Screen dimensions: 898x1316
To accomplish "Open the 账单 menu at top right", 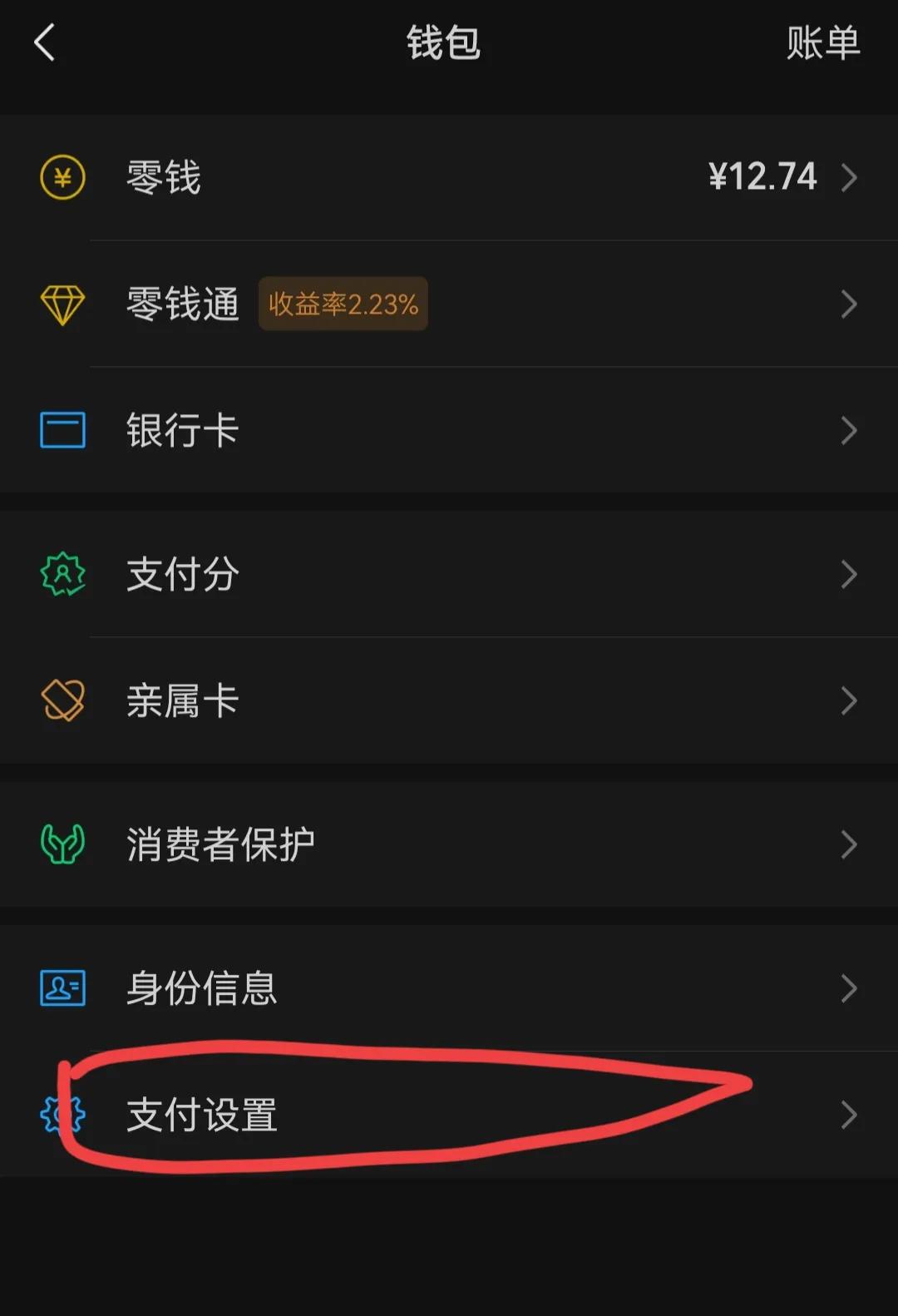I will (822, 43).
